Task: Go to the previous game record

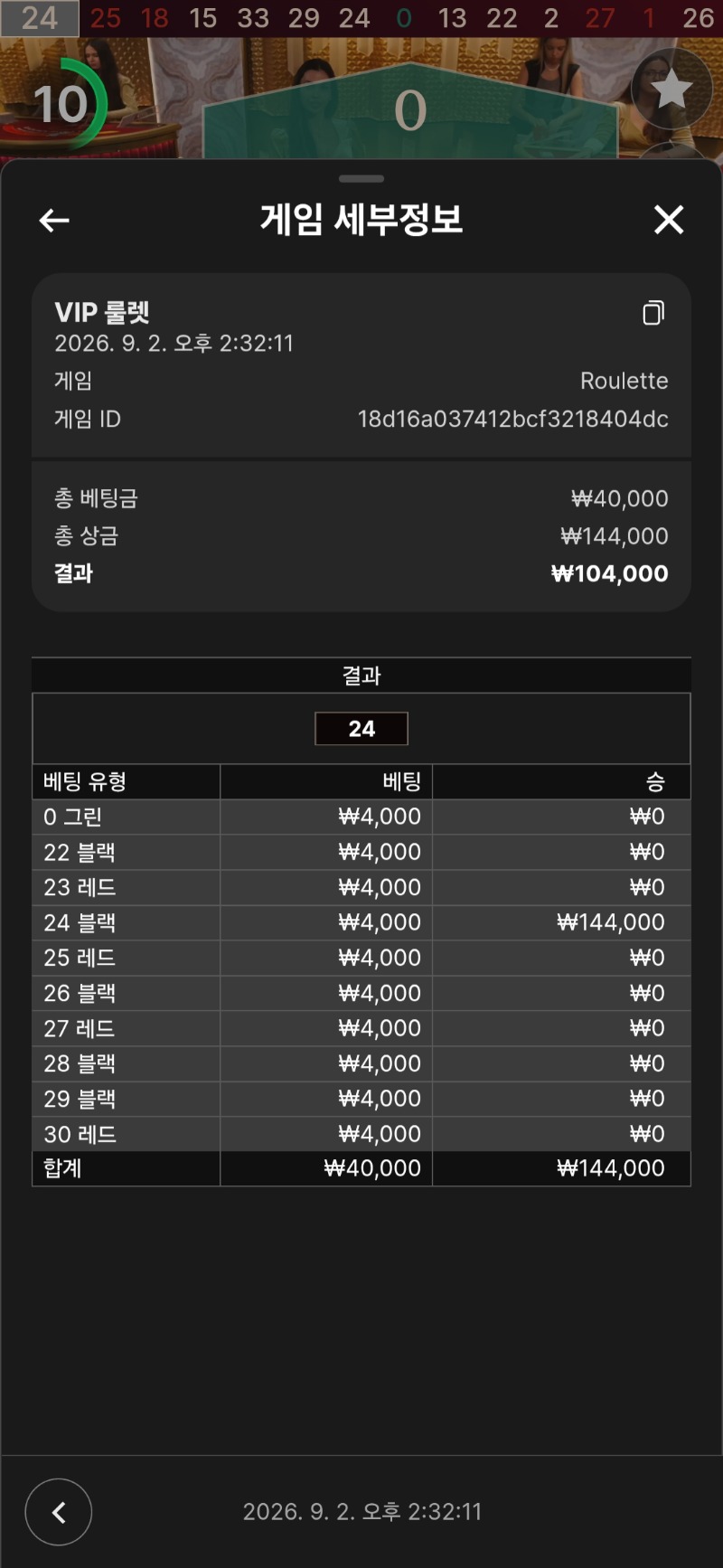Action: pyautogui.click(x=59, y=1512)
